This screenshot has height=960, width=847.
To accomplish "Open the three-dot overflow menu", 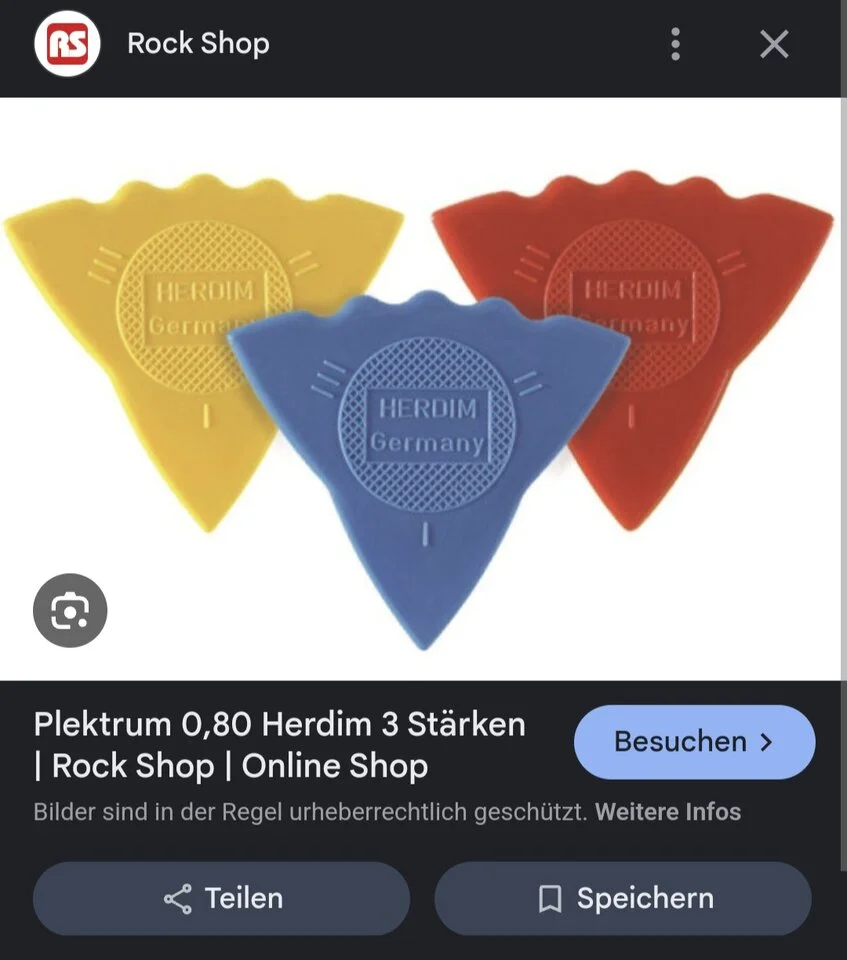I will pyautogui.click(x=676, y=44).
